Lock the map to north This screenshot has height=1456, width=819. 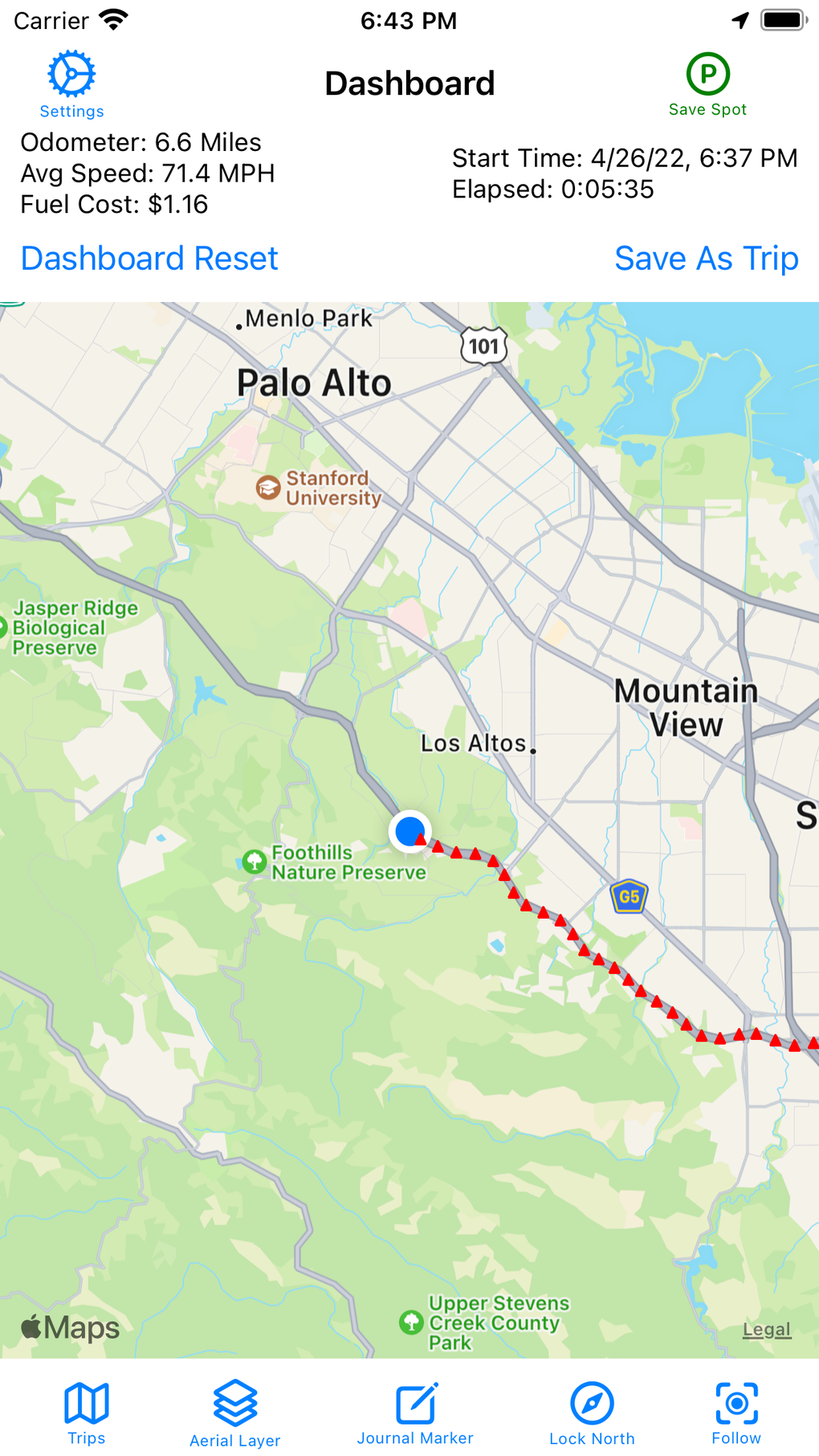point(592,1413)
